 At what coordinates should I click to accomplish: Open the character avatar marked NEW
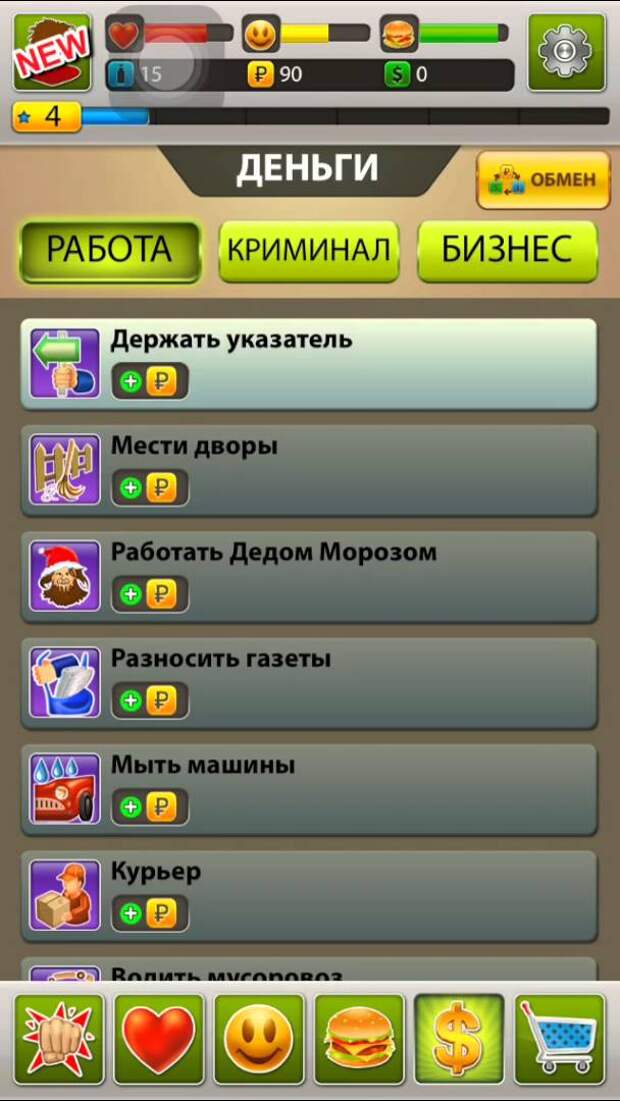52,52
